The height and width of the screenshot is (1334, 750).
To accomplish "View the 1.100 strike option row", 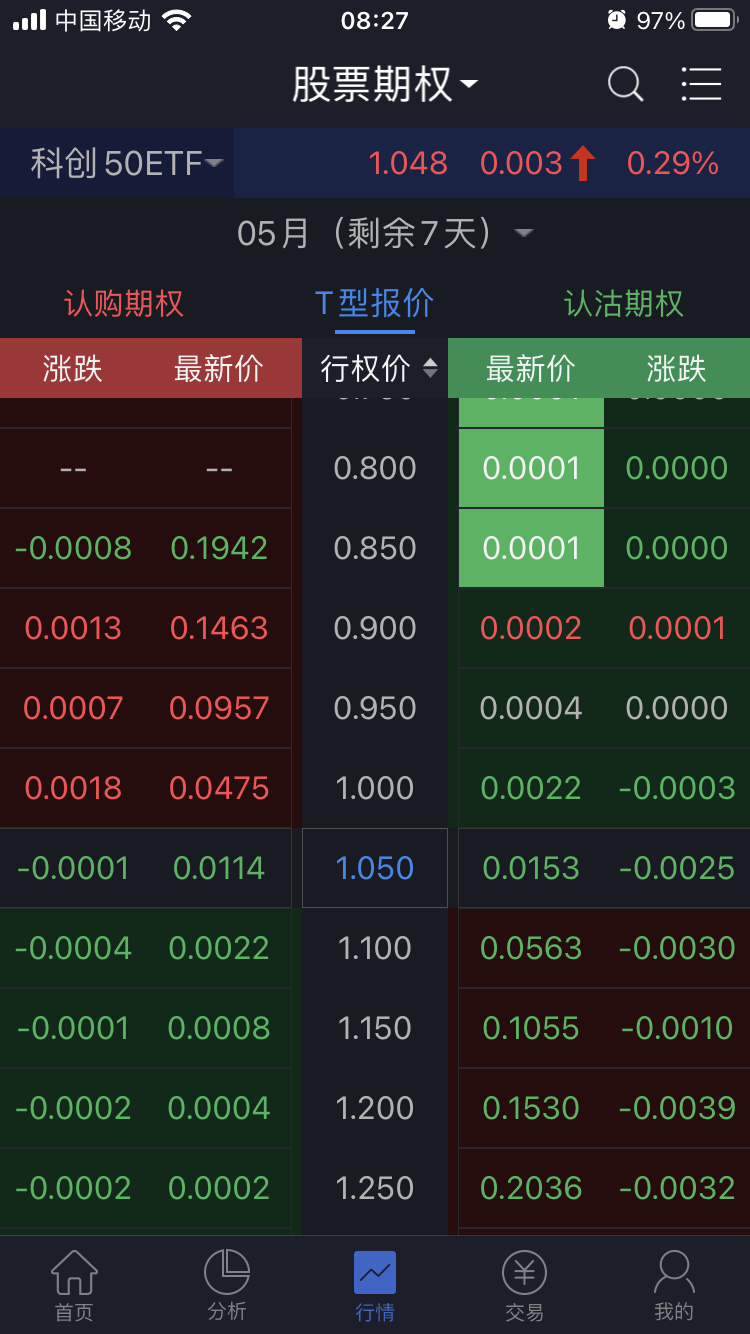I will (375, 948).
